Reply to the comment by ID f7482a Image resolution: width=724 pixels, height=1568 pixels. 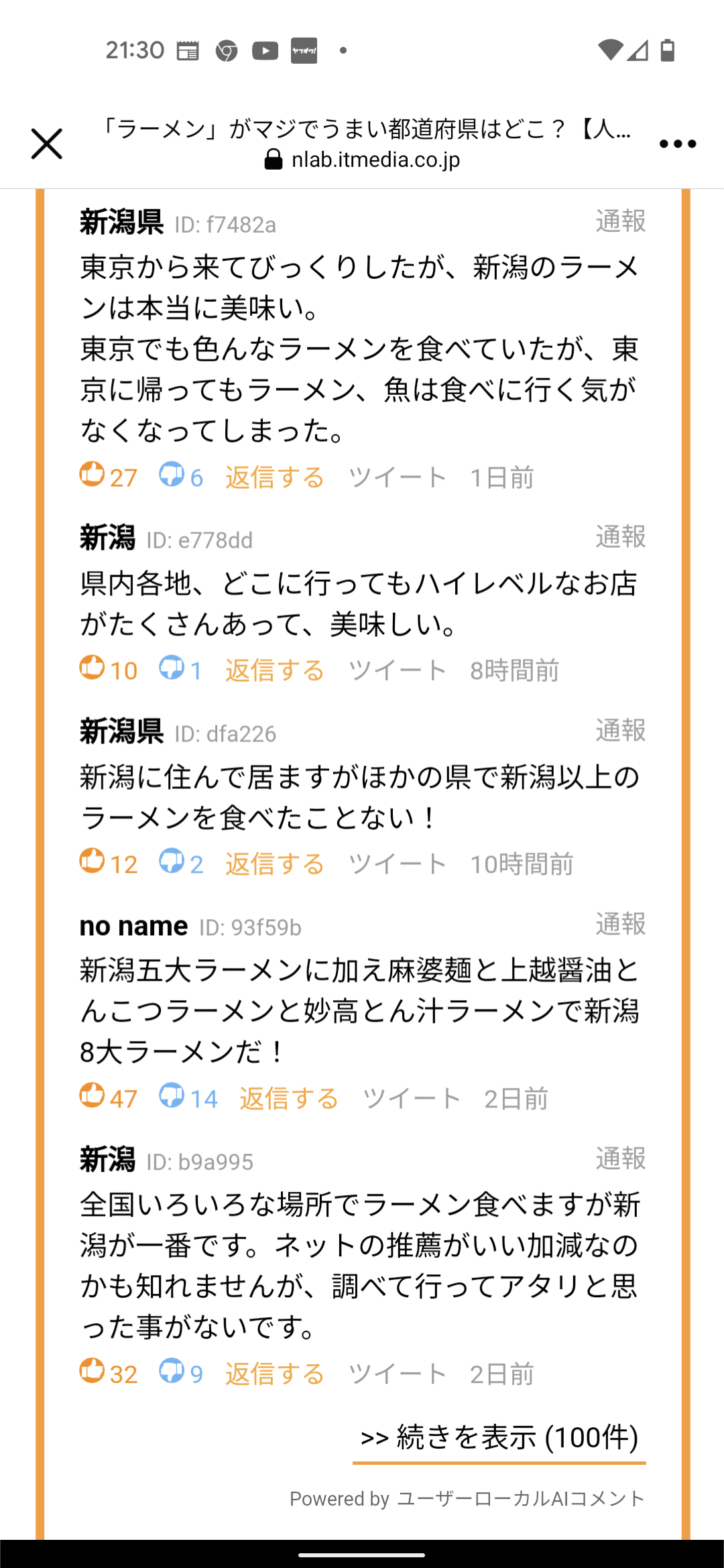coord(275,477)
